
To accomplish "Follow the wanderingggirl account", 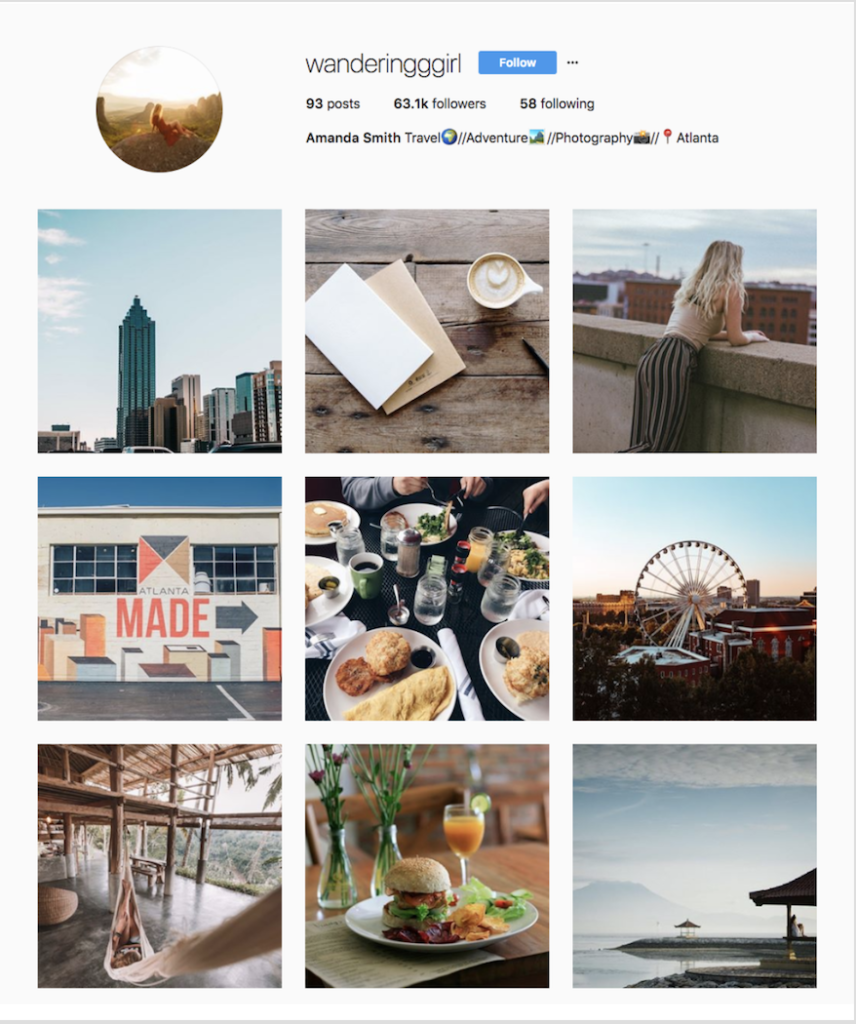I will pos(517,63).
